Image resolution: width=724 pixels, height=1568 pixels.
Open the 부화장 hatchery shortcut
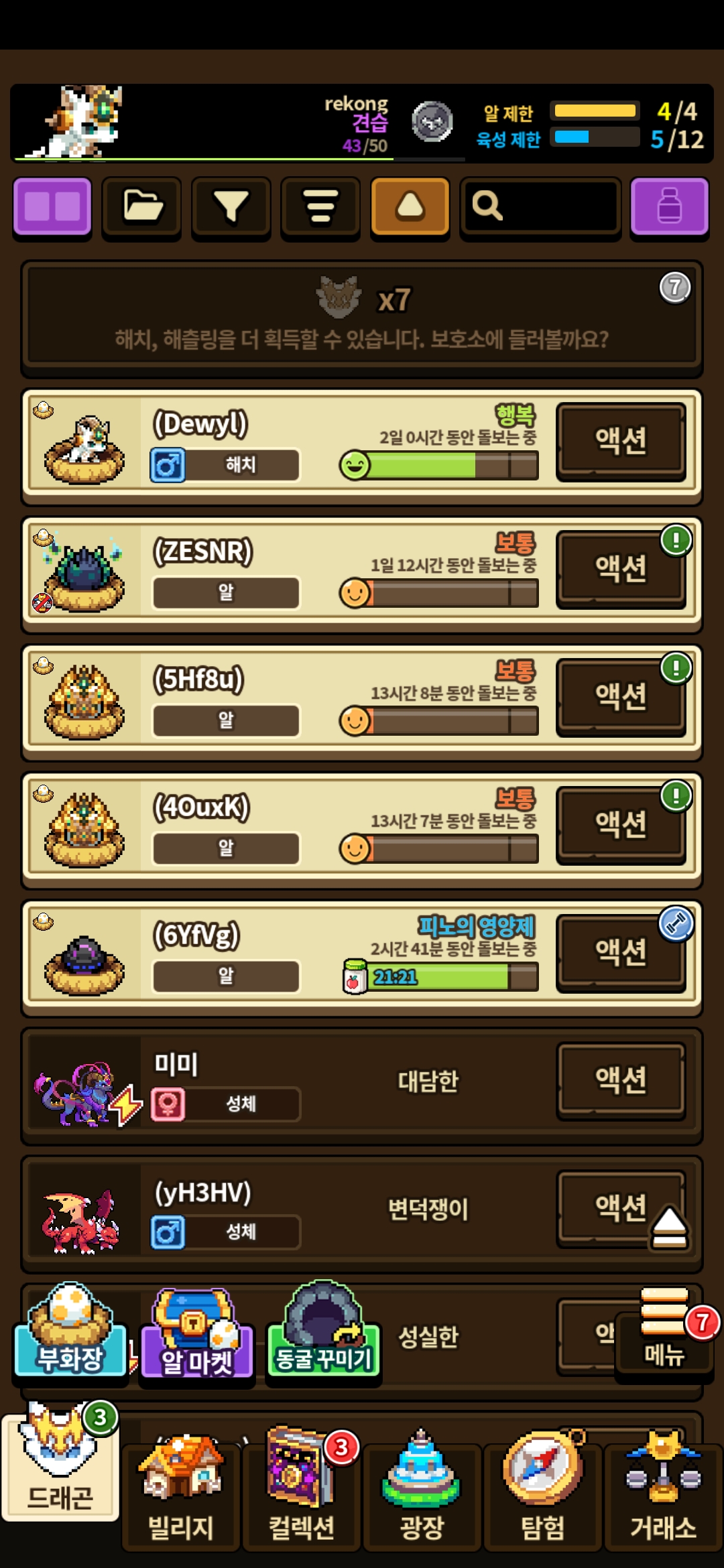point(70,1333)
